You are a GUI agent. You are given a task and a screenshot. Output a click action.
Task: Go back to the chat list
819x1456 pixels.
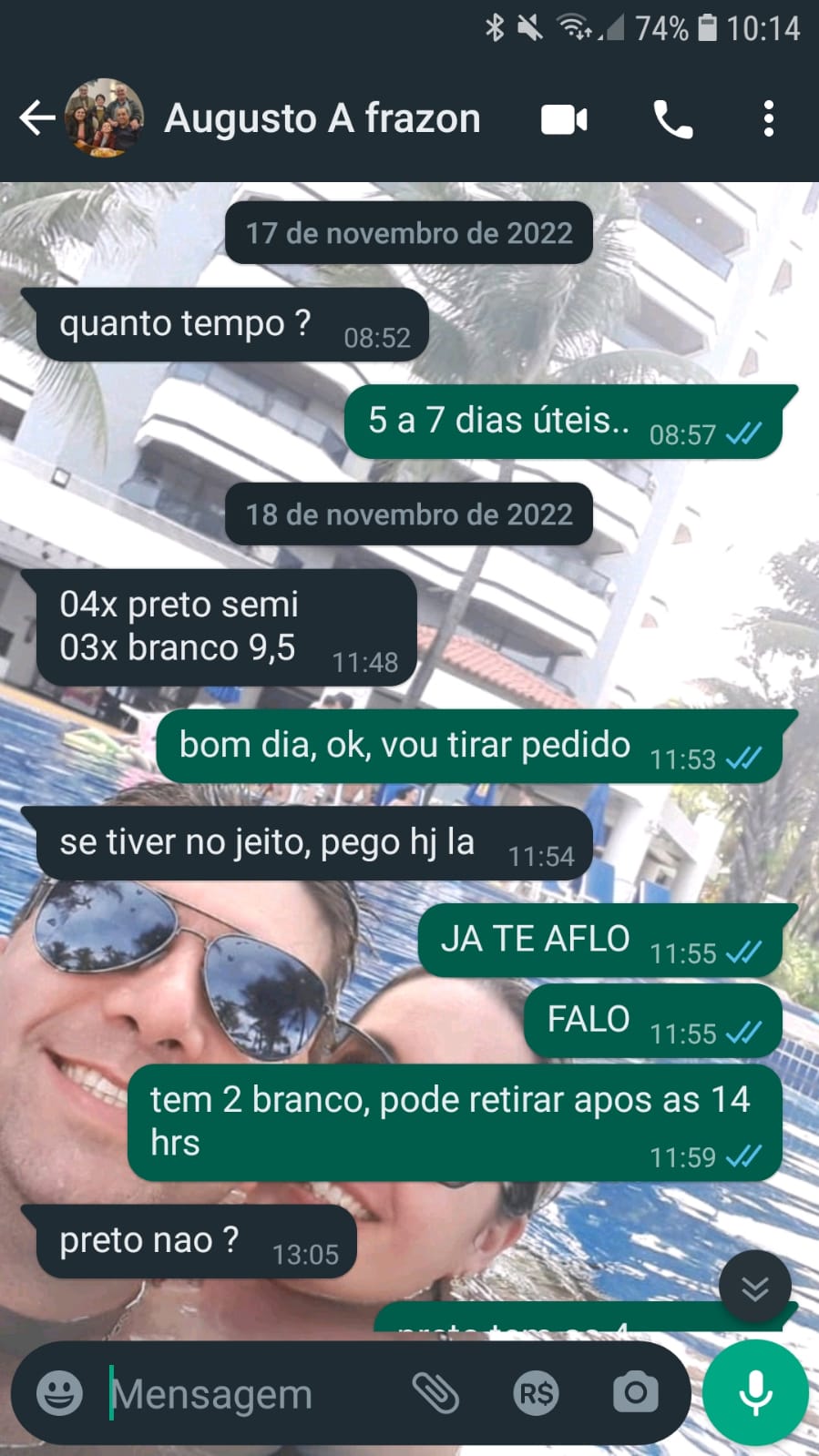[36, 118]
